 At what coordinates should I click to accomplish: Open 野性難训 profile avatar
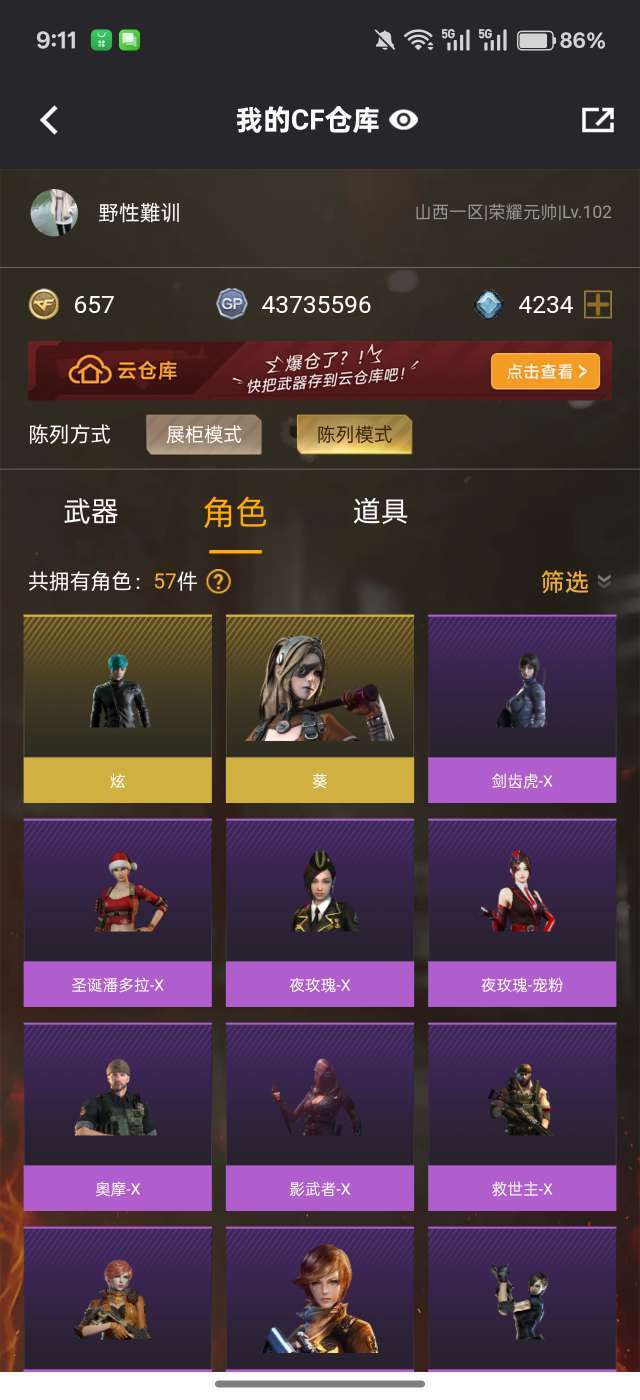pyautogui.click(x=55, y=212)
